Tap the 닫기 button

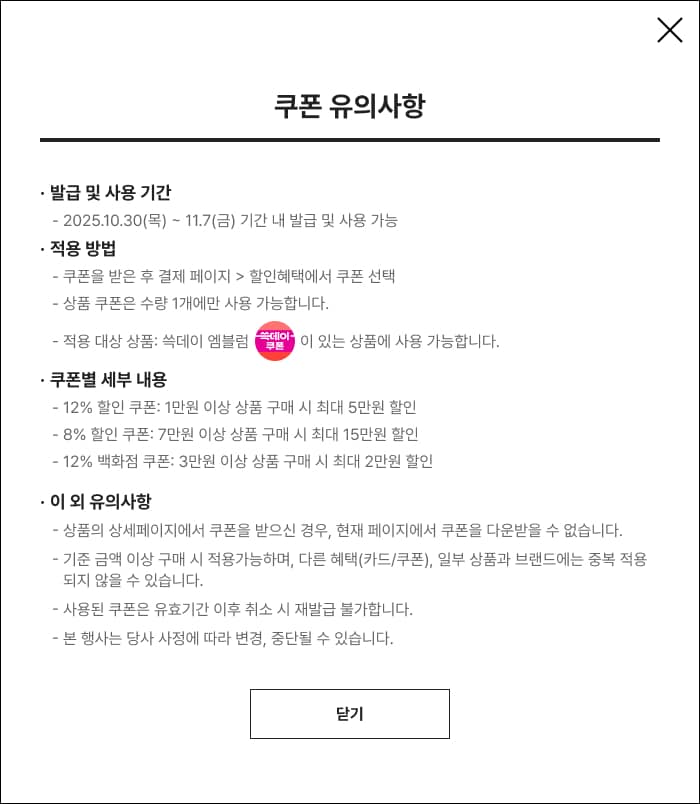(x=350, y=714)
